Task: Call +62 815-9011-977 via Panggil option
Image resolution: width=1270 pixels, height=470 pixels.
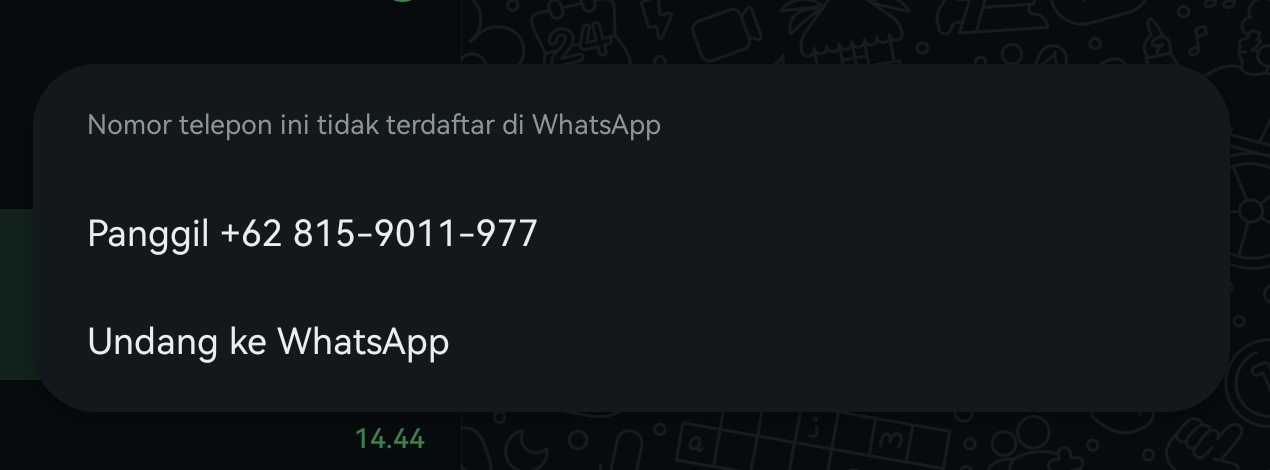Action: [x=312, y=234]
